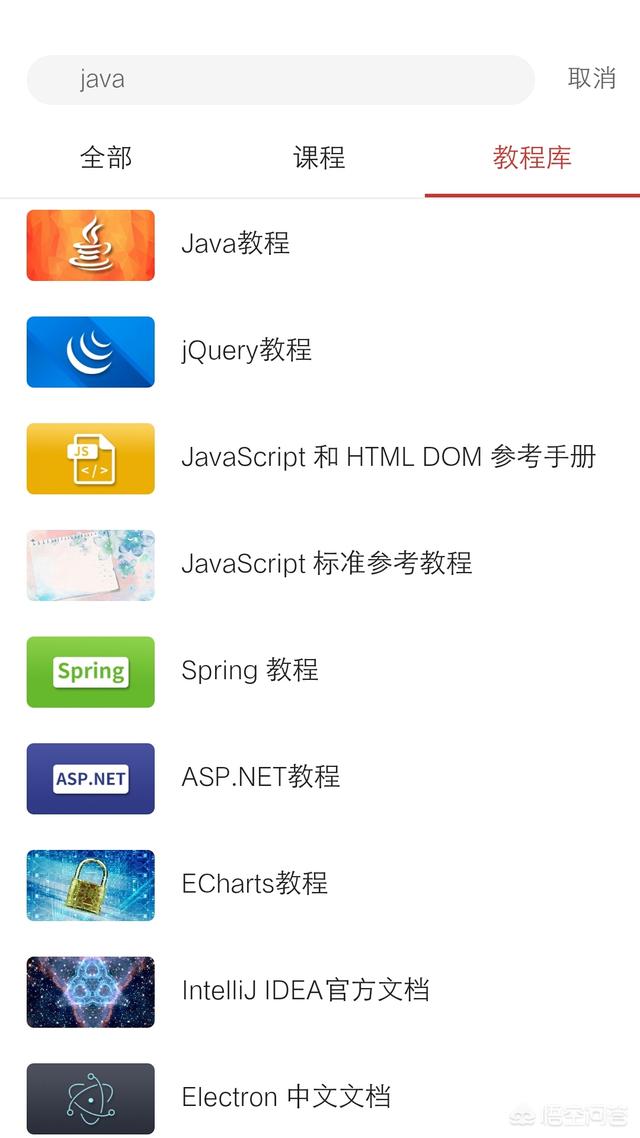Open the ECharts教程 result

[x=320, y=885]
